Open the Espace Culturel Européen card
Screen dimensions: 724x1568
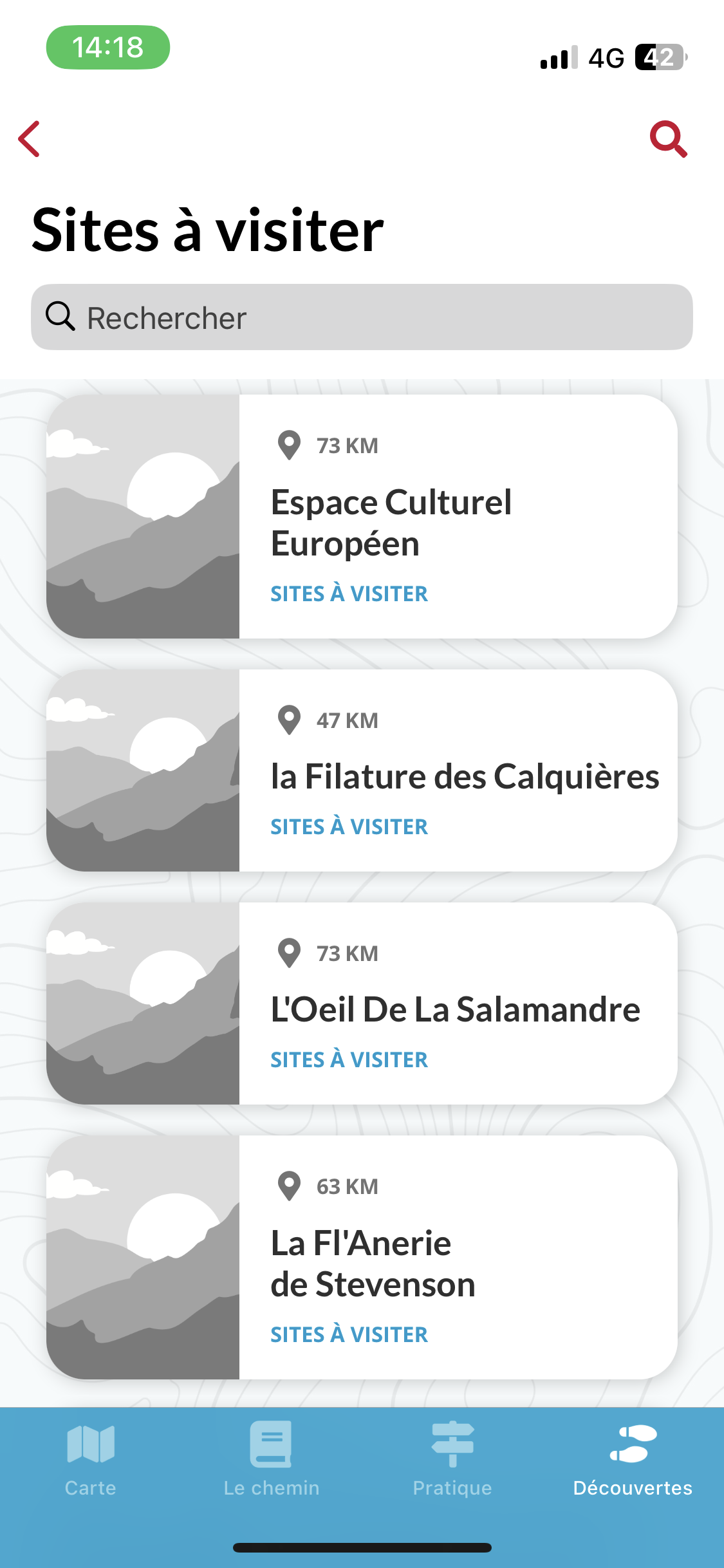pos(362,516)
